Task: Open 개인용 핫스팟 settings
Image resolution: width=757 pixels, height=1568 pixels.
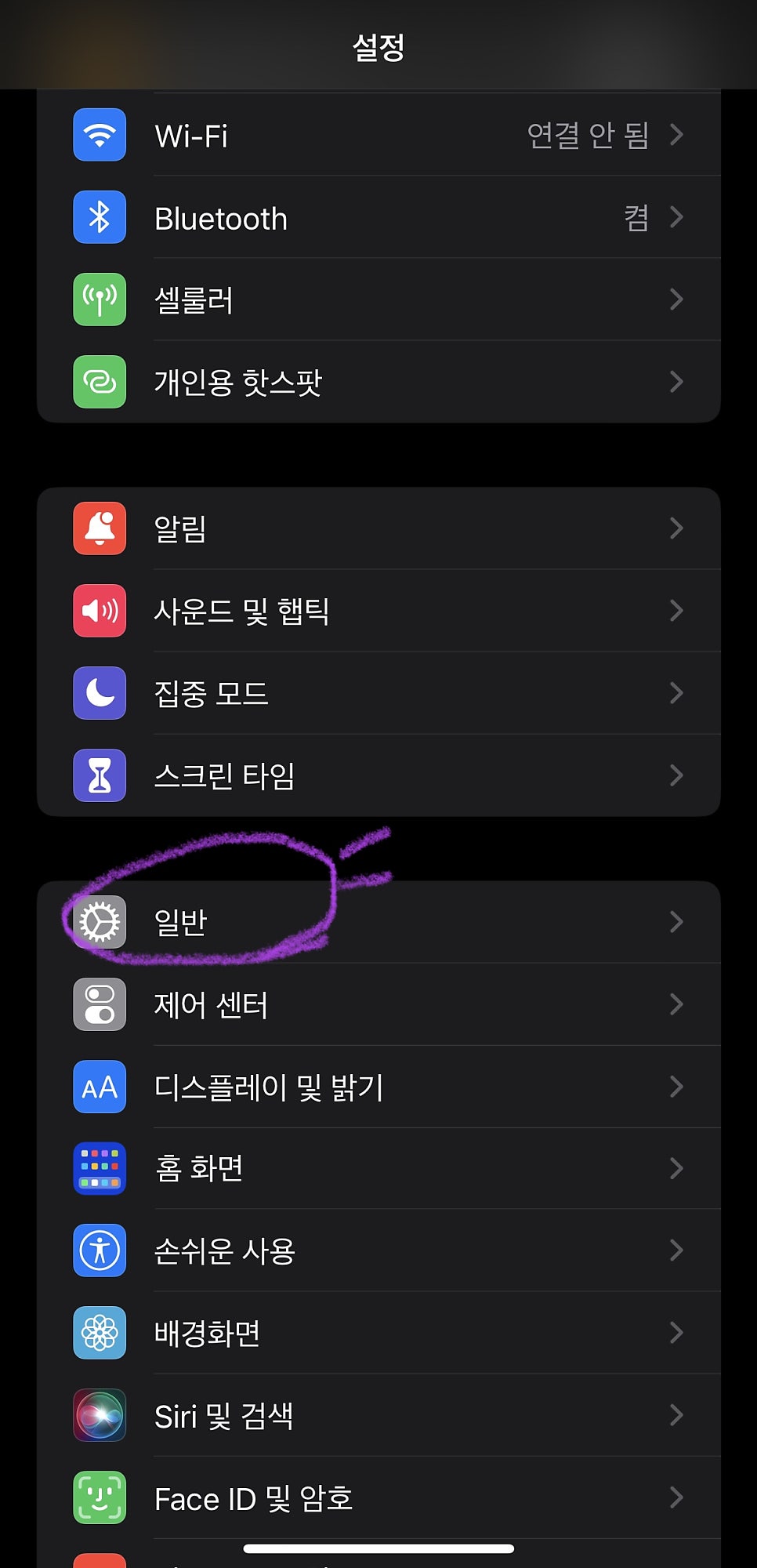Action: point(378,382)
